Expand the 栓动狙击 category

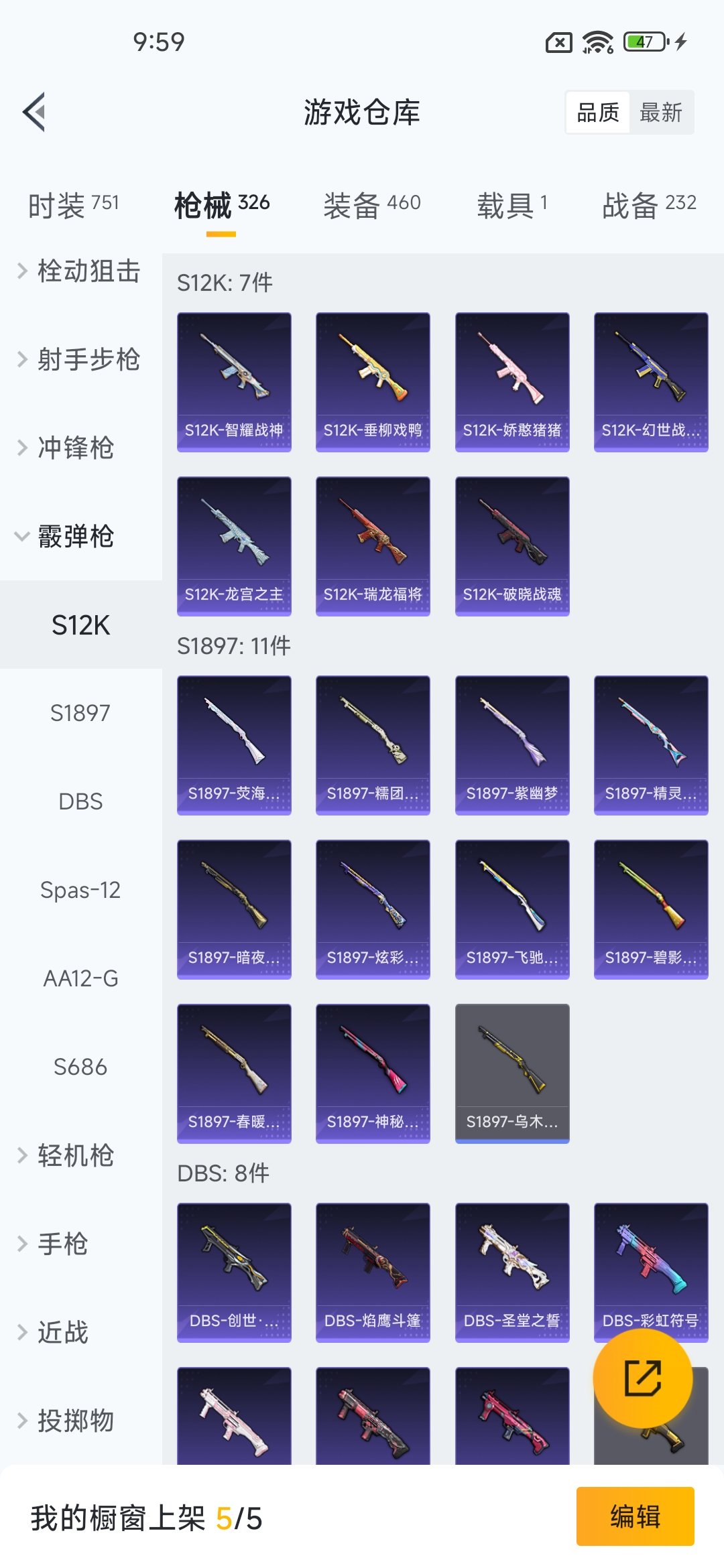point(80,271)
